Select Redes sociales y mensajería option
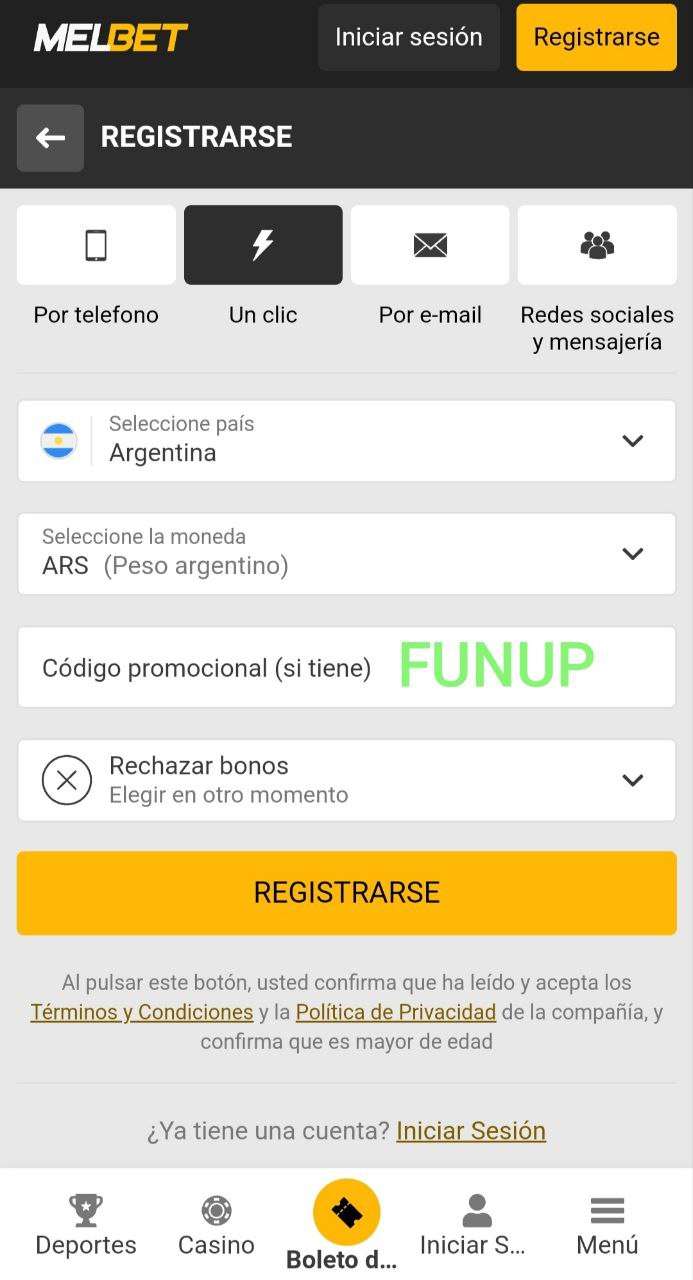Image resolution: width=693 pixels, height=1280 pixels. (x=597, y=246)
